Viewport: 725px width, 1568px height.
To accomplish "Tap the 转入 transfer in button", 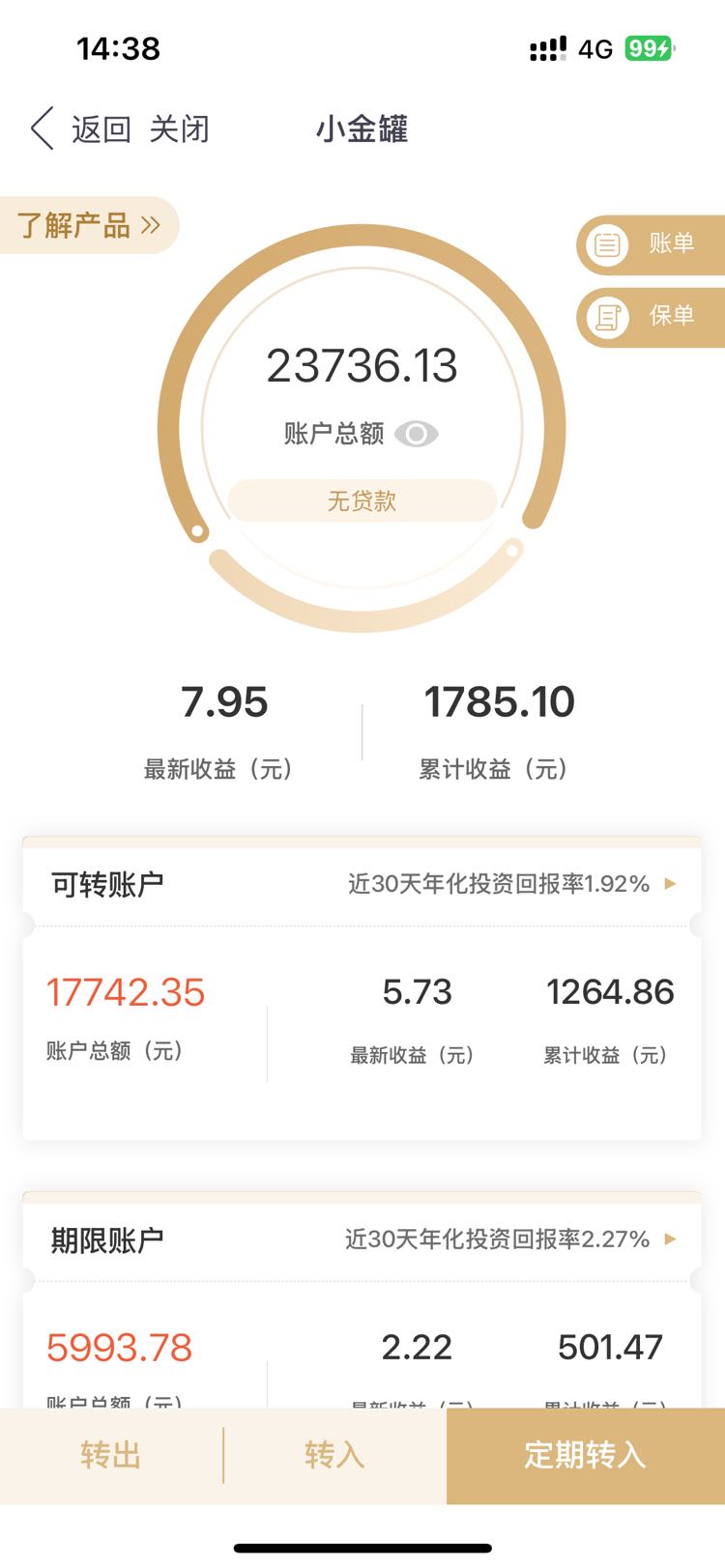I will click(334, 1455).
